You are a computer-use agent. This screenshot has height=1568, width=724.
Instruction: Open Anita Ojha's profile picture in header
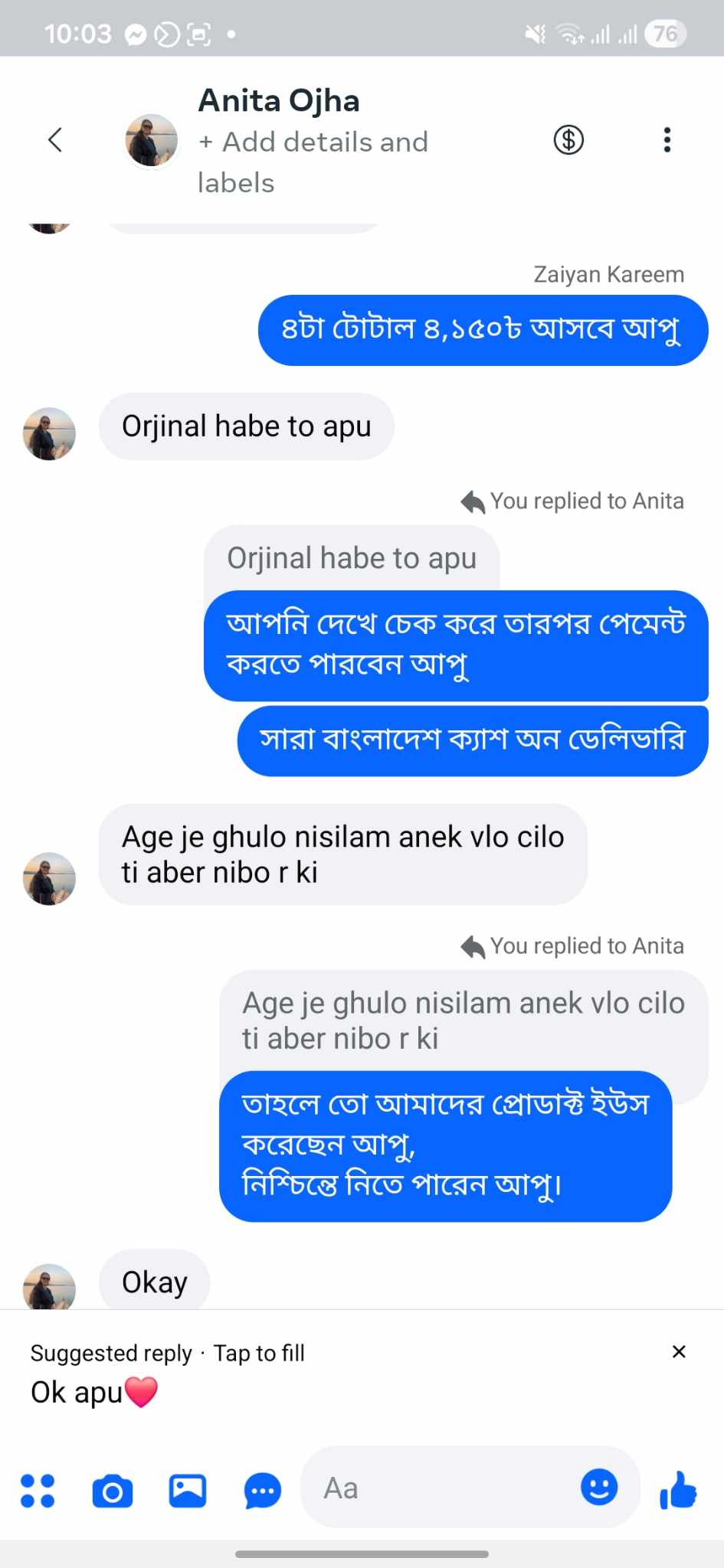(152, 140)
